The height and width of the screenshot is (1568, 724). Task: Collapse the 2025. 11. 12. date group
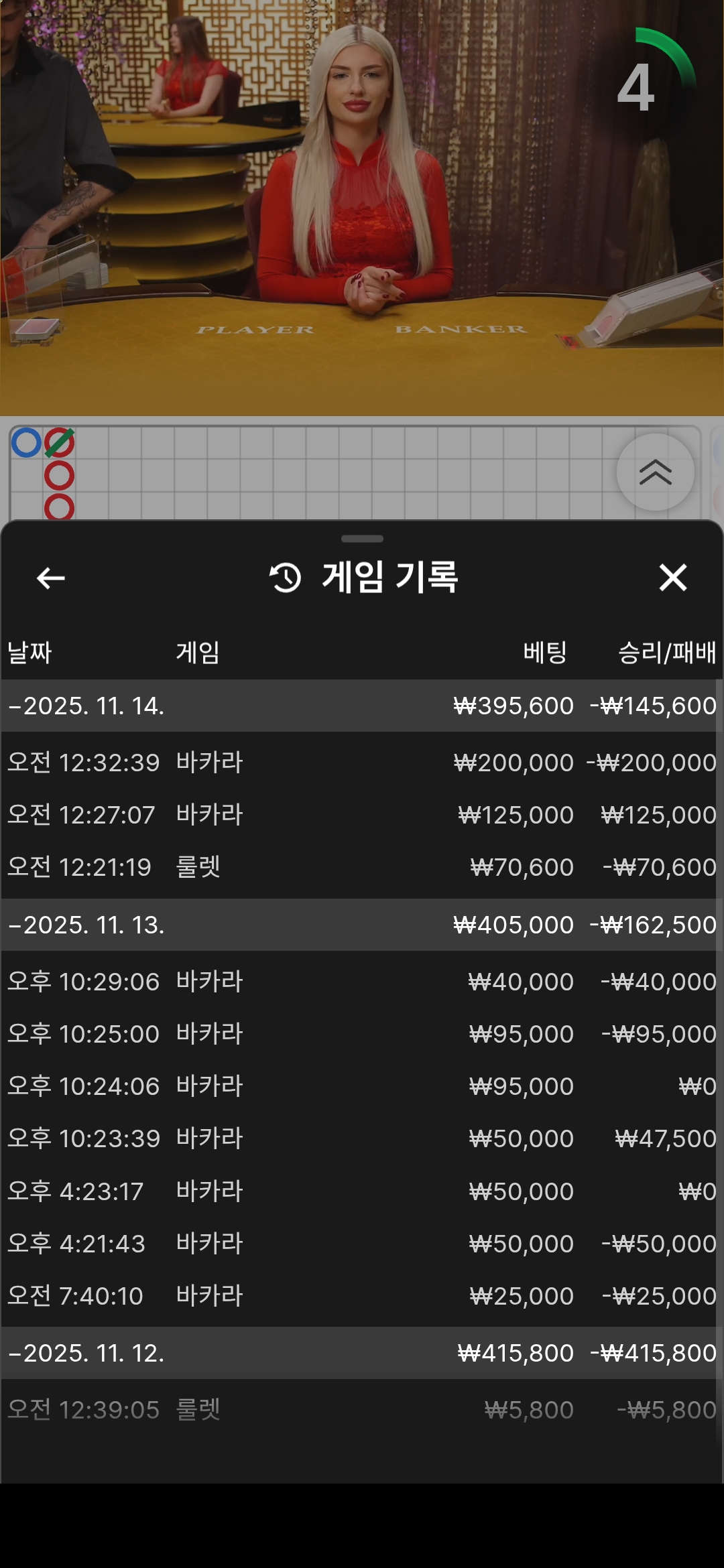click(87, 1353)
